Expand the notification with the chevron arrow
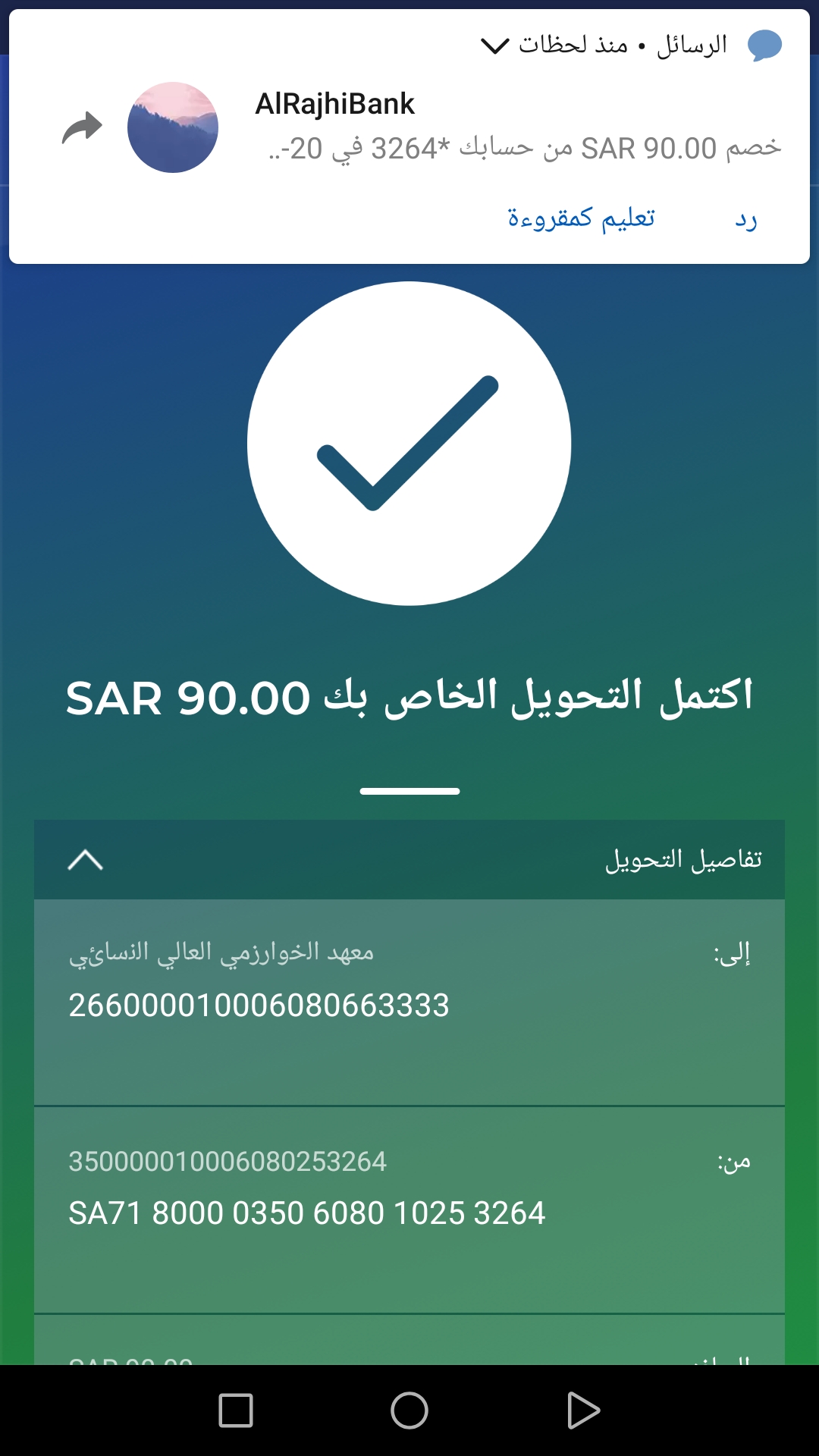Viewport: 819px width, 1456px height. (494, 46)
